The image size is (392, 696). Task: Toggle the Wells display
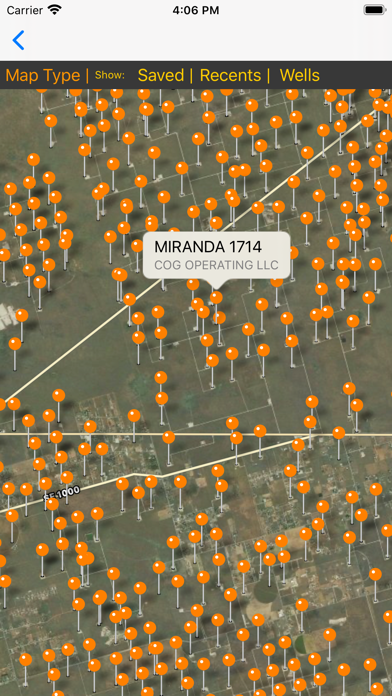(300, 75)
